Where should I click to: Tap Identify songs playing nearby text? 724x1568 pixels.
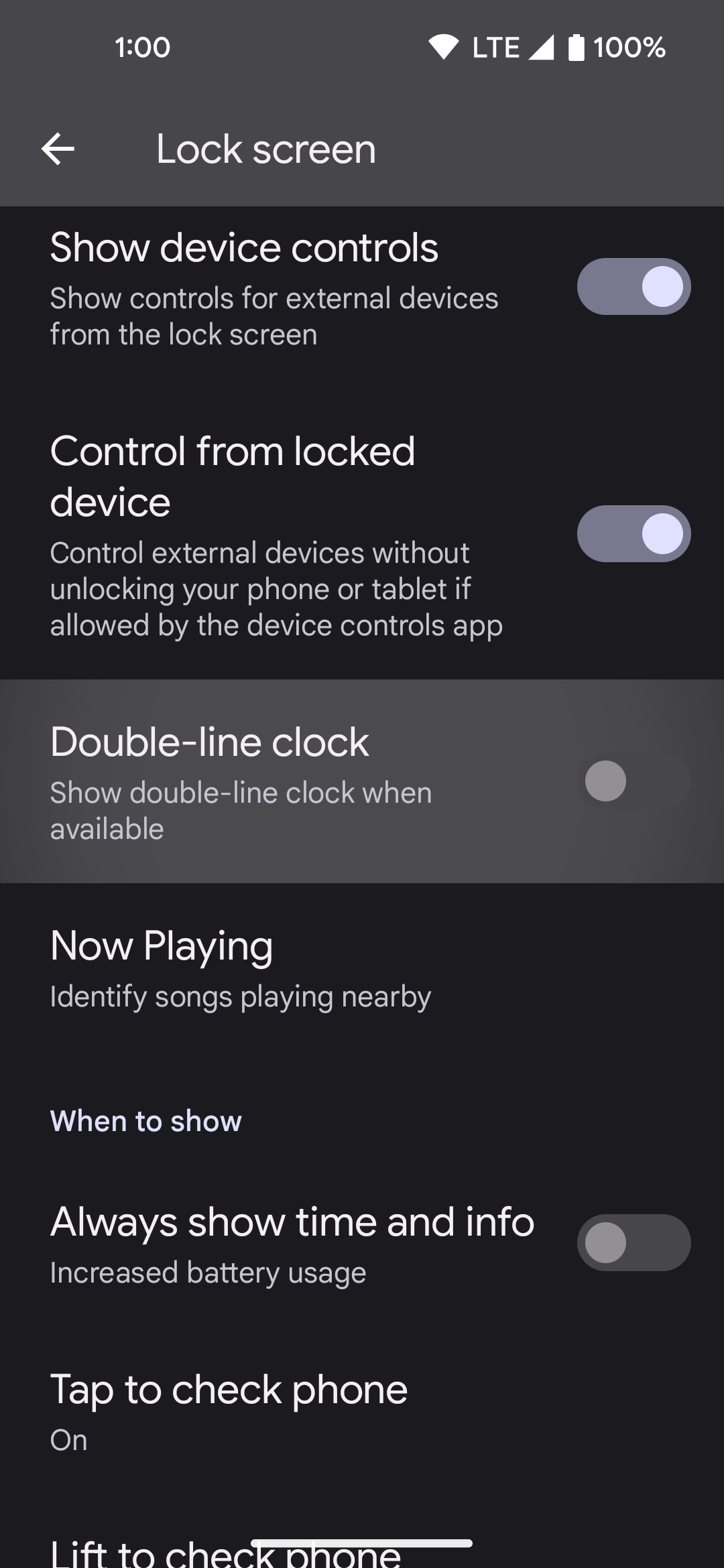point(241,996)
